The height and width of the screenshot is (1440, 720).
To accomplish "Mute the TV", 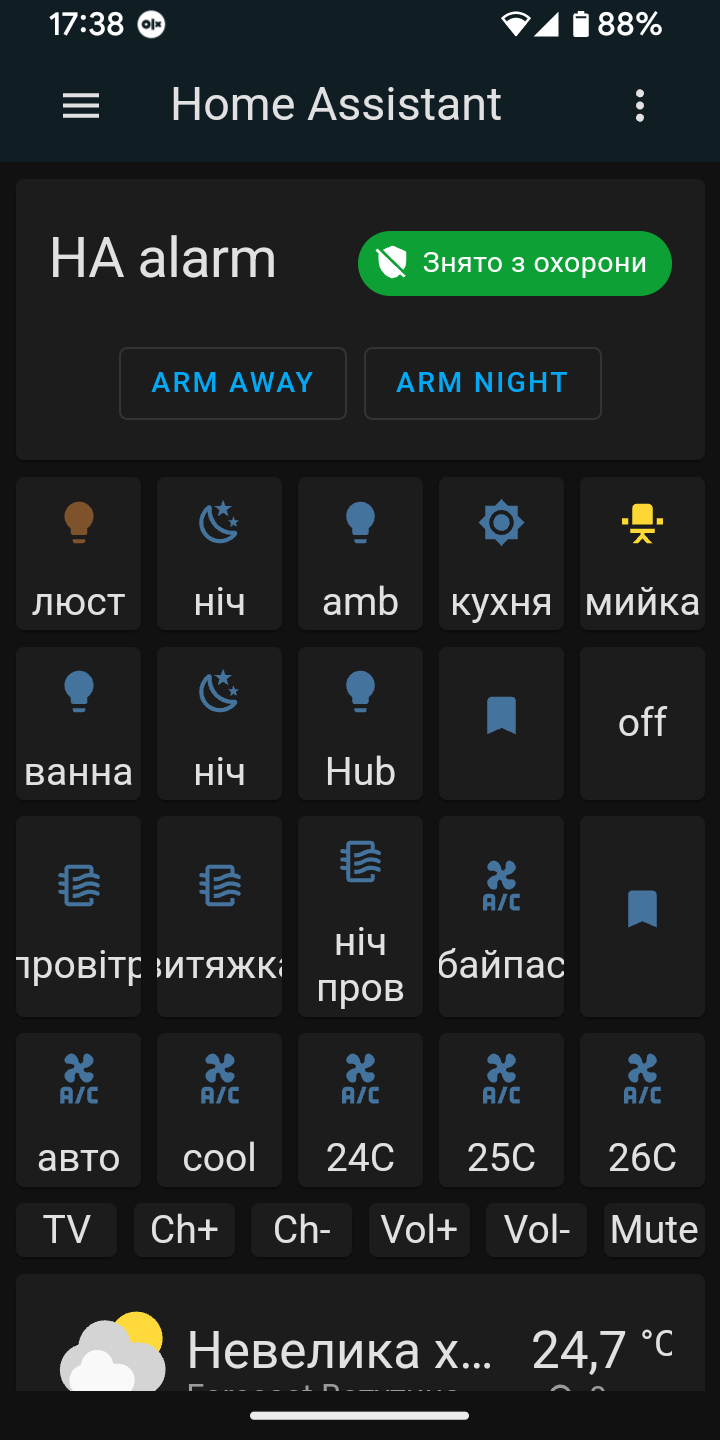I will point(654,1230).
